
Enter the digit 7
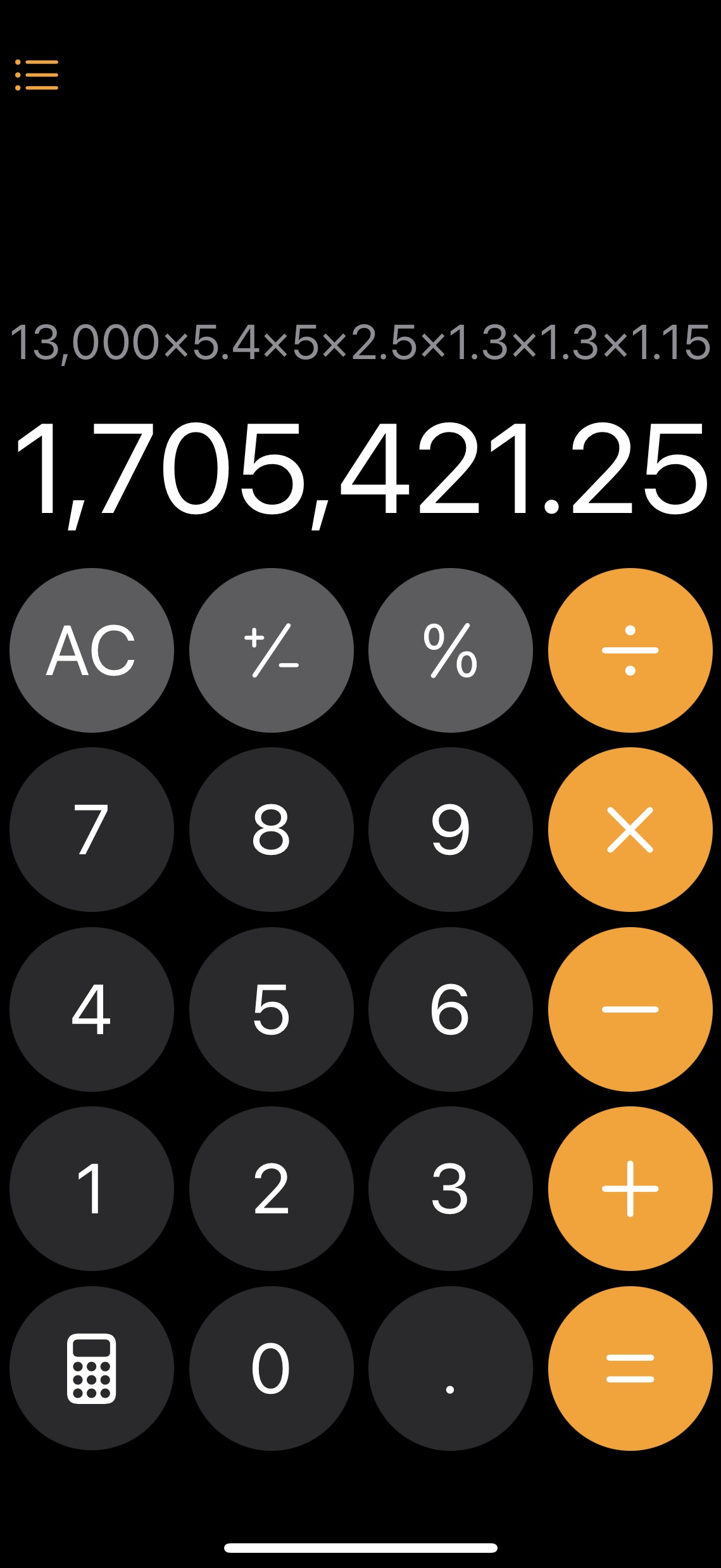[x=92, y=830]
